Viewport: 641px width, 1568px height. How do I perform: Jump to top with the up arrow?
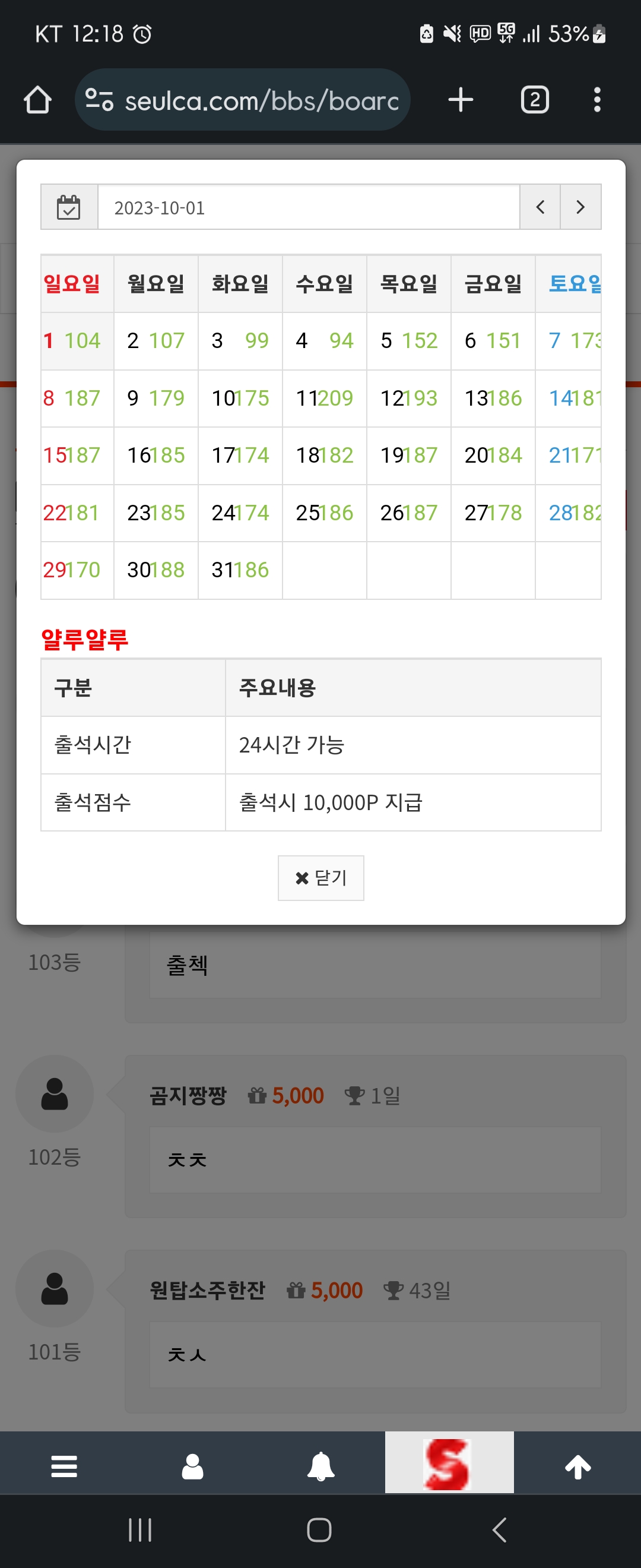pyautogui.click(x=577, y=1466)
